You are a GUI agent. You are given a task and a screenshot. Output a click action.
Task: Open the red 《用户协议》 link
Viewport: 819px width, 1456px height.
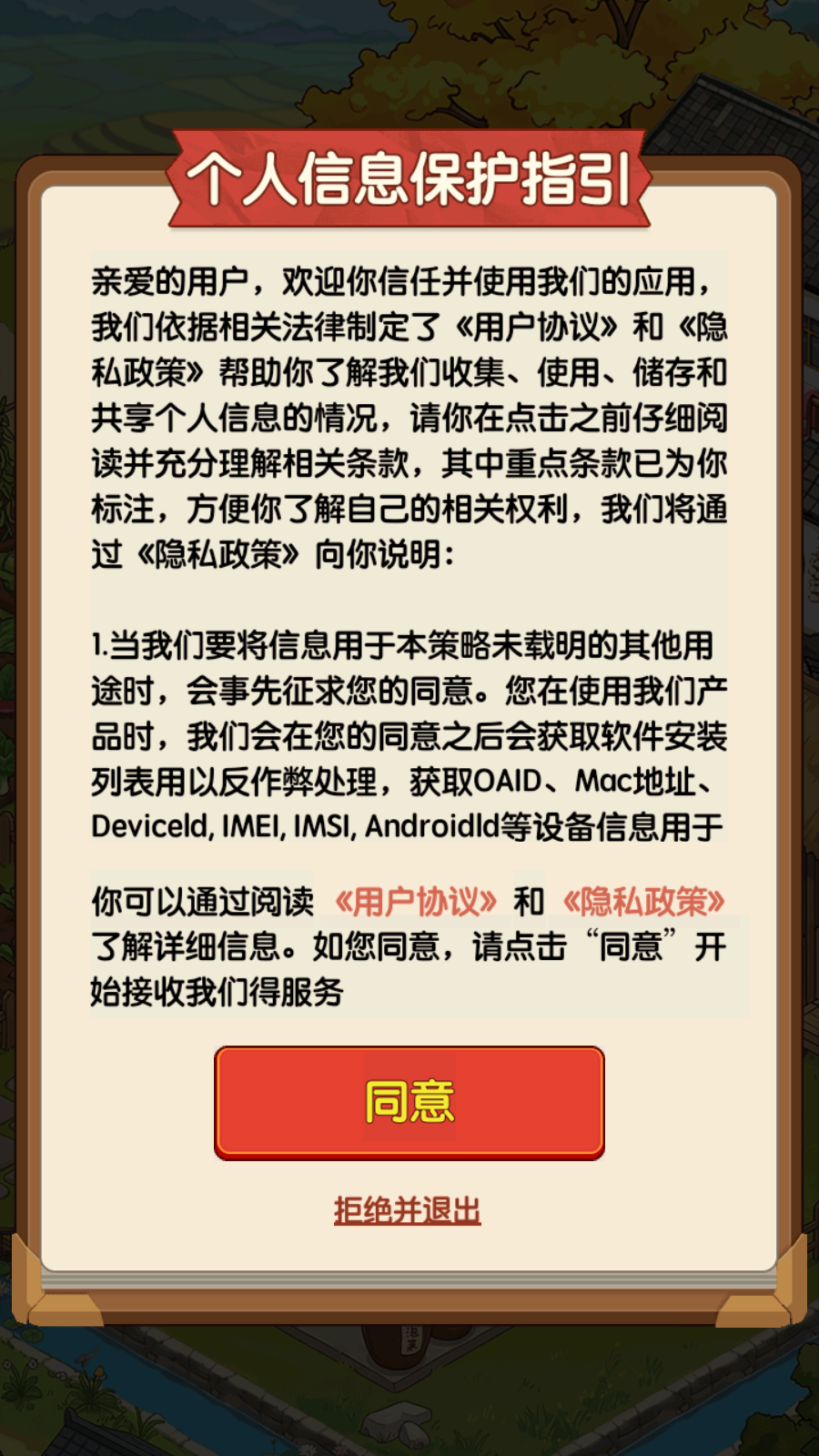point(416,901)
